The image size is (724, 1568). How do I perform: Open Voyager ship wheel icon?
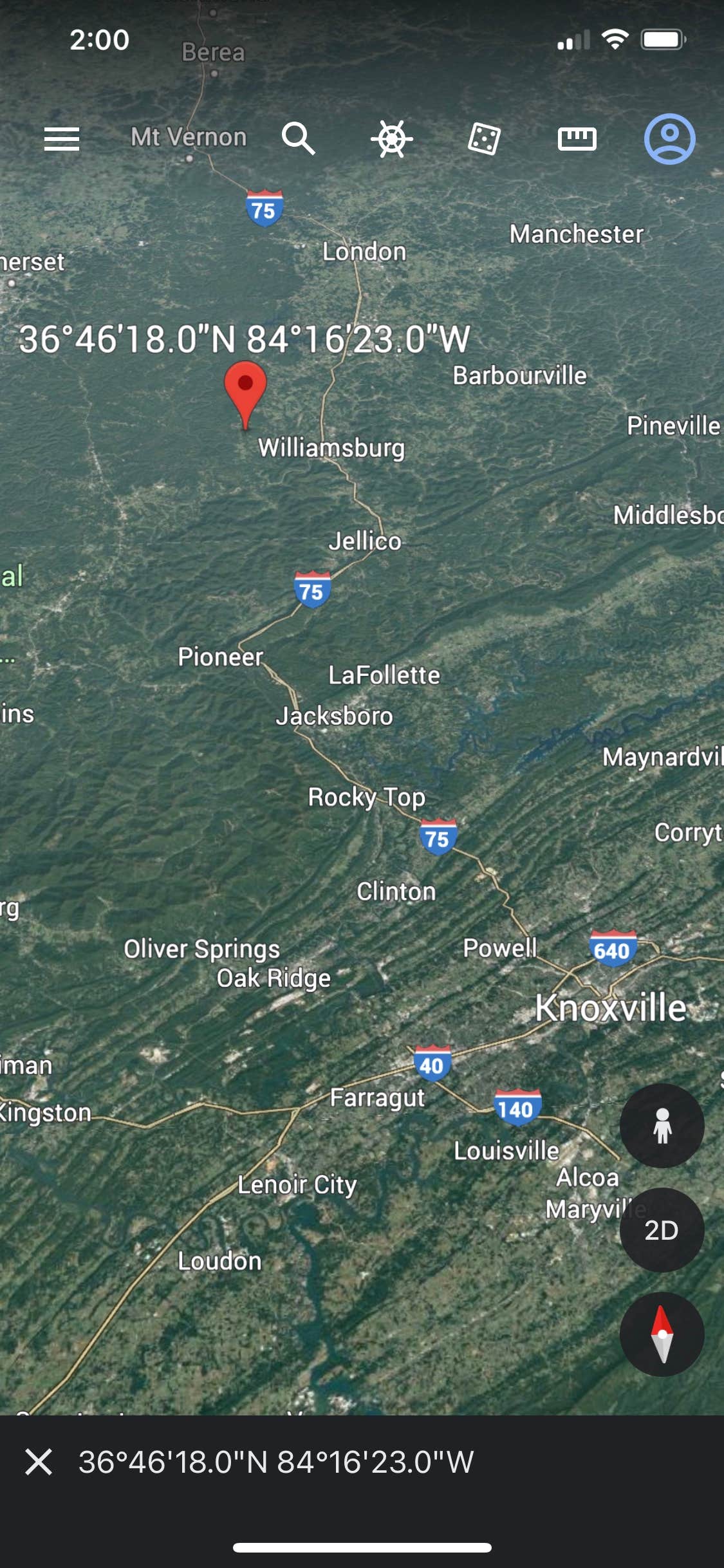coord(391,139)
